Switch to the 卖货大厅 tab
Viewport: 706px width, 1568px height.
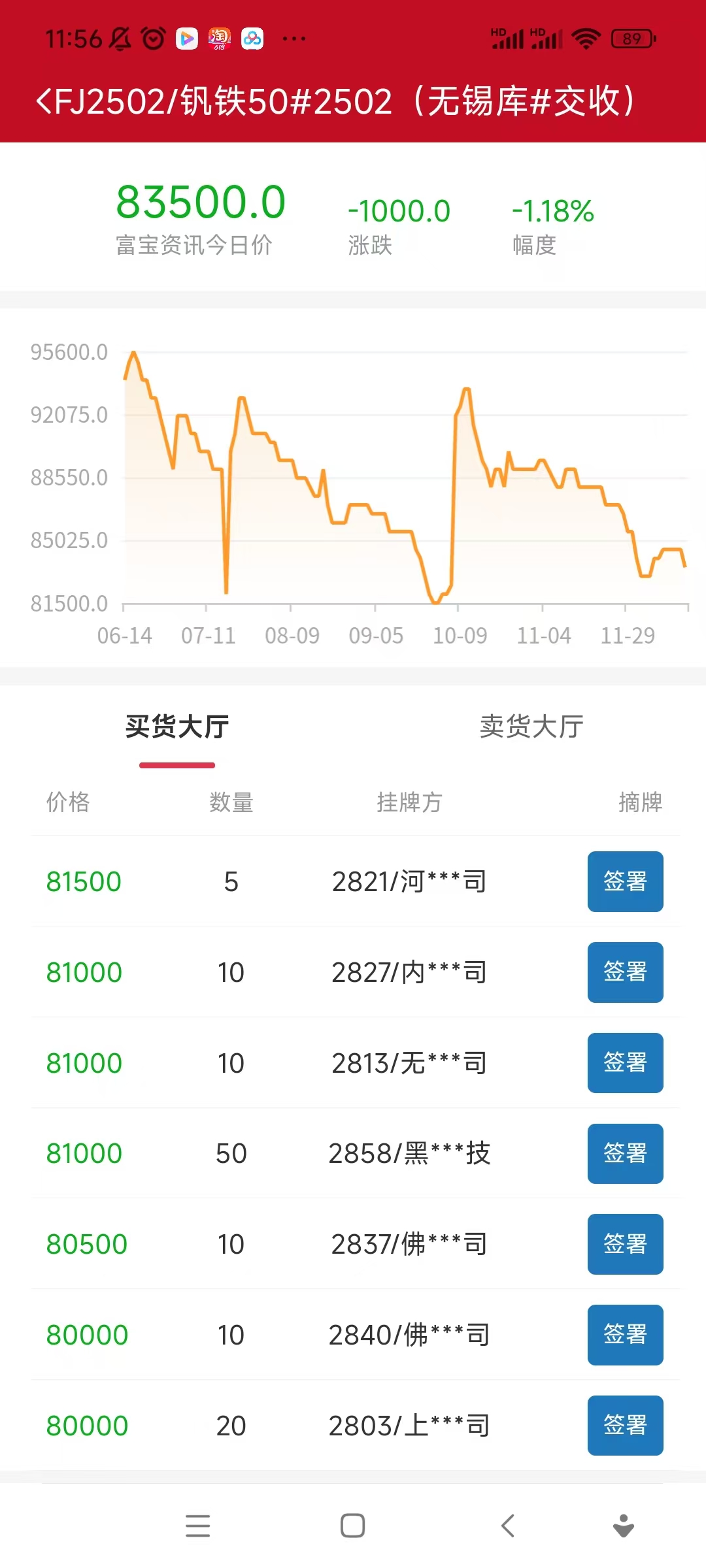(x=531, y=727)
